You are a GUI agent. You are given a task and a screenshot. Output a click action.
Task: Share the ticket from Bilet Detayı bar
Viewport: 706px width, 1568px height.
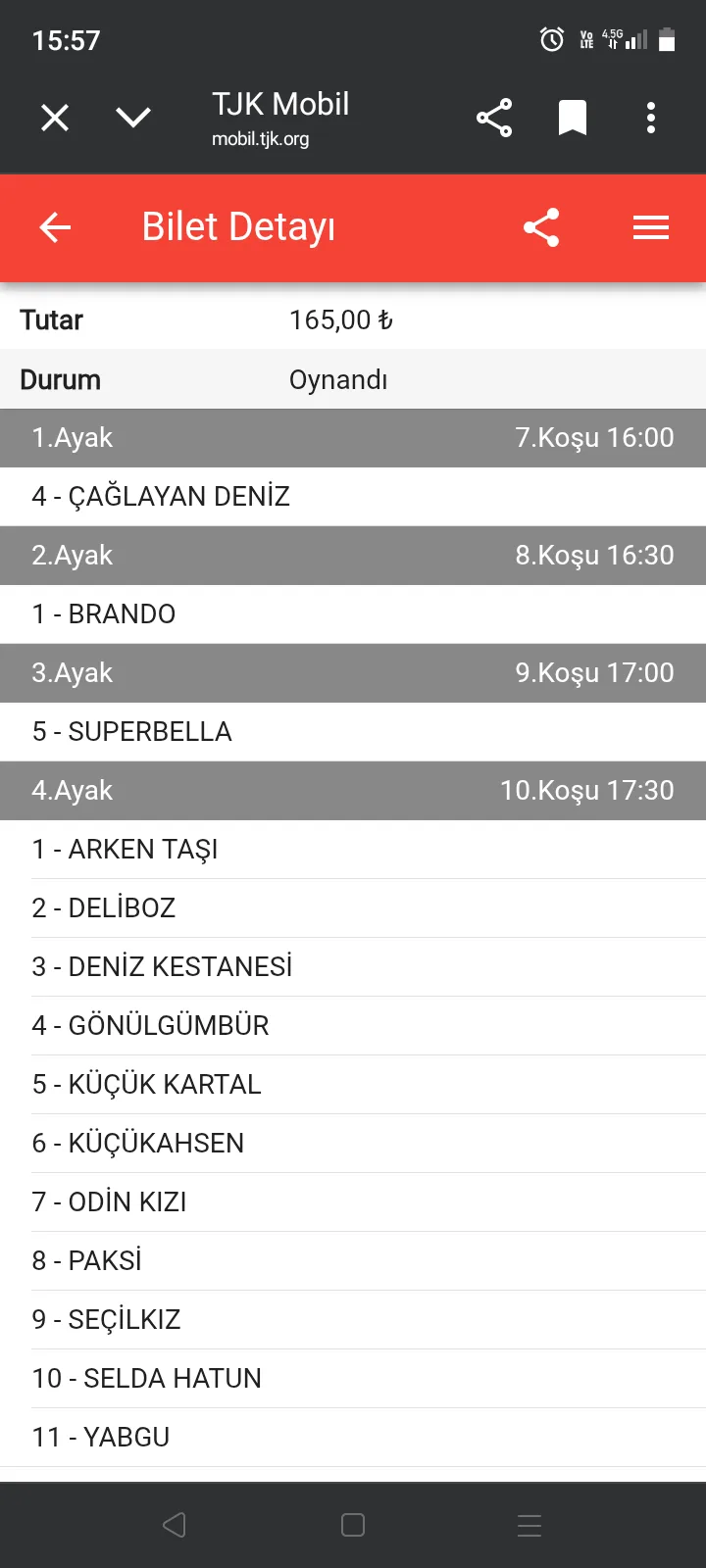(x=541, y=228)
